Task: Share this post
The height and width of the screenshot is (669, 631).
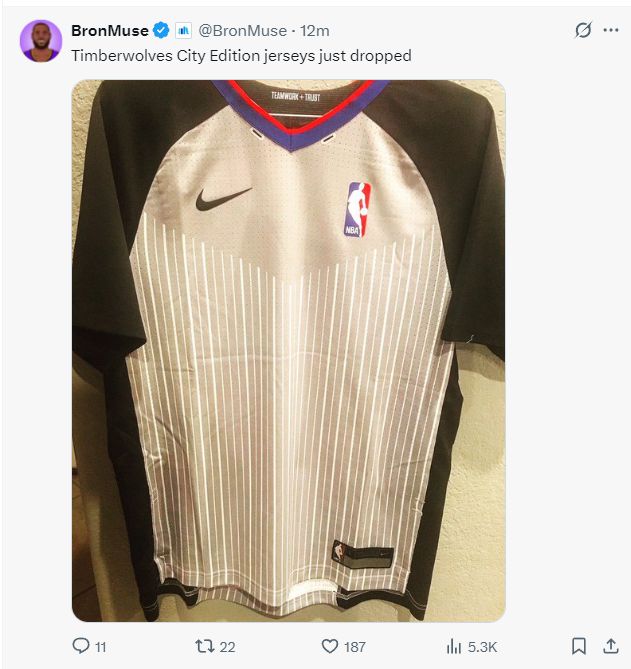Action: tap(609, 647)
